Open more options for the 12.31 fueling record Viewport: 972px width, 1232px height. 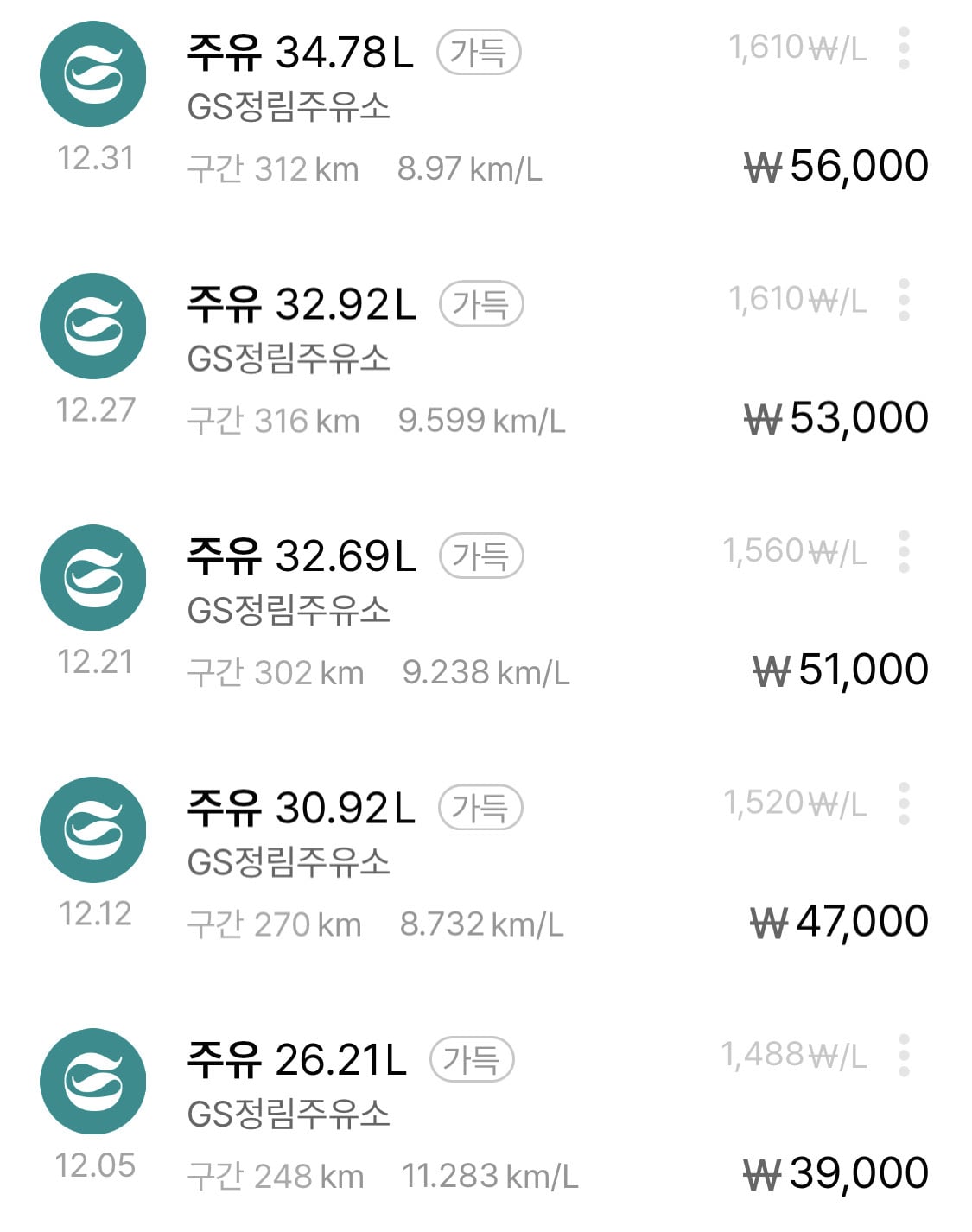tap(904, 48)
